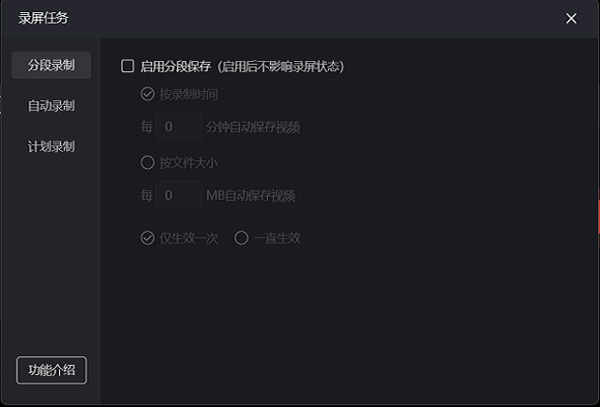This screenshot has width=600, height=407.
Task: Open the 功能介绍 button
Action: click(51, 370)
